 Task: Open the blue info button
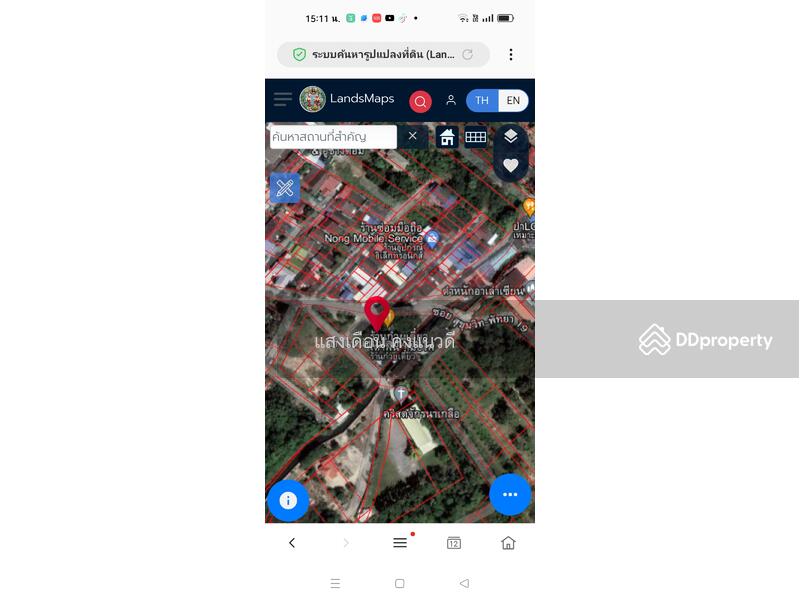tap(288, 500)
